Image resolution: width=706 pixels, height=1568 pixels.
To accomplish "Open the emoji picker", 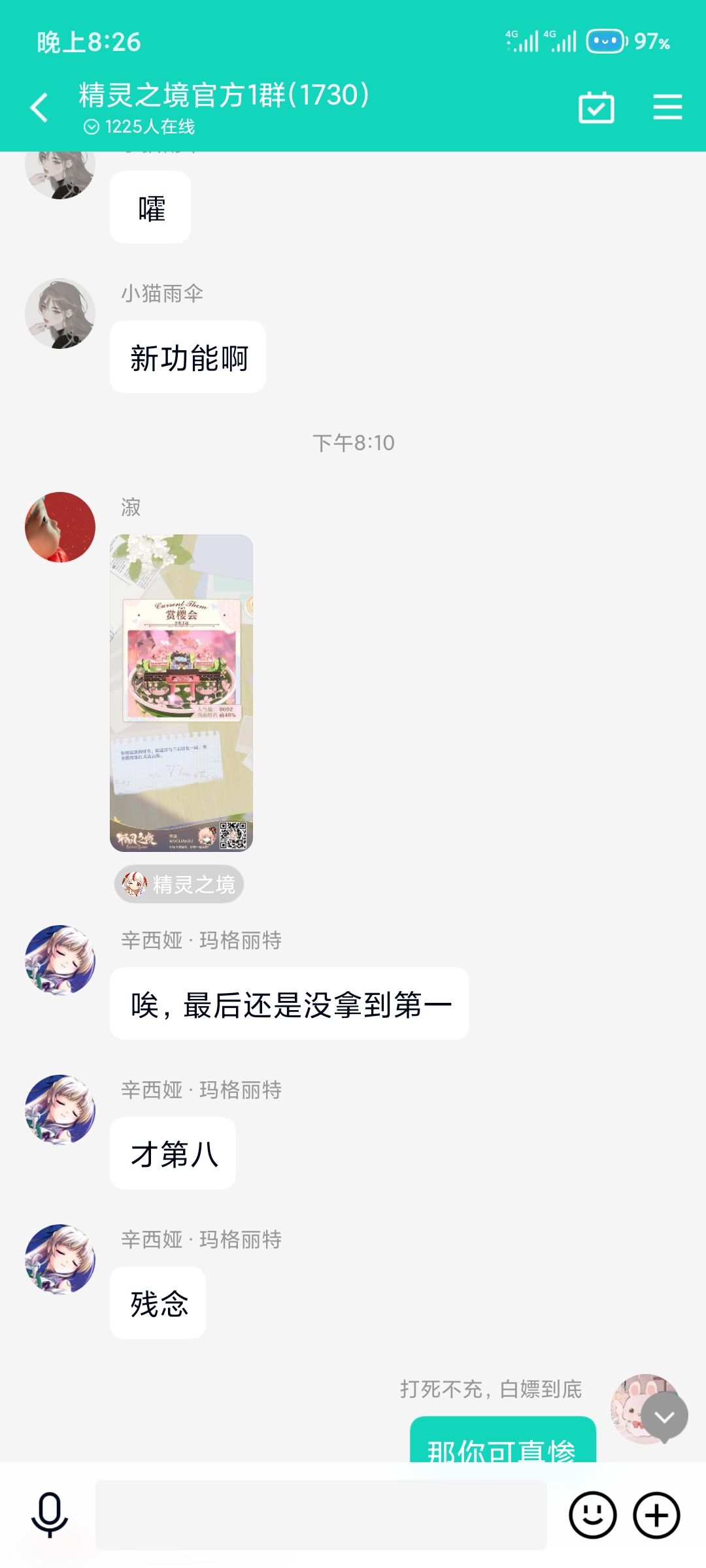I will click(x=593, y=1515).
